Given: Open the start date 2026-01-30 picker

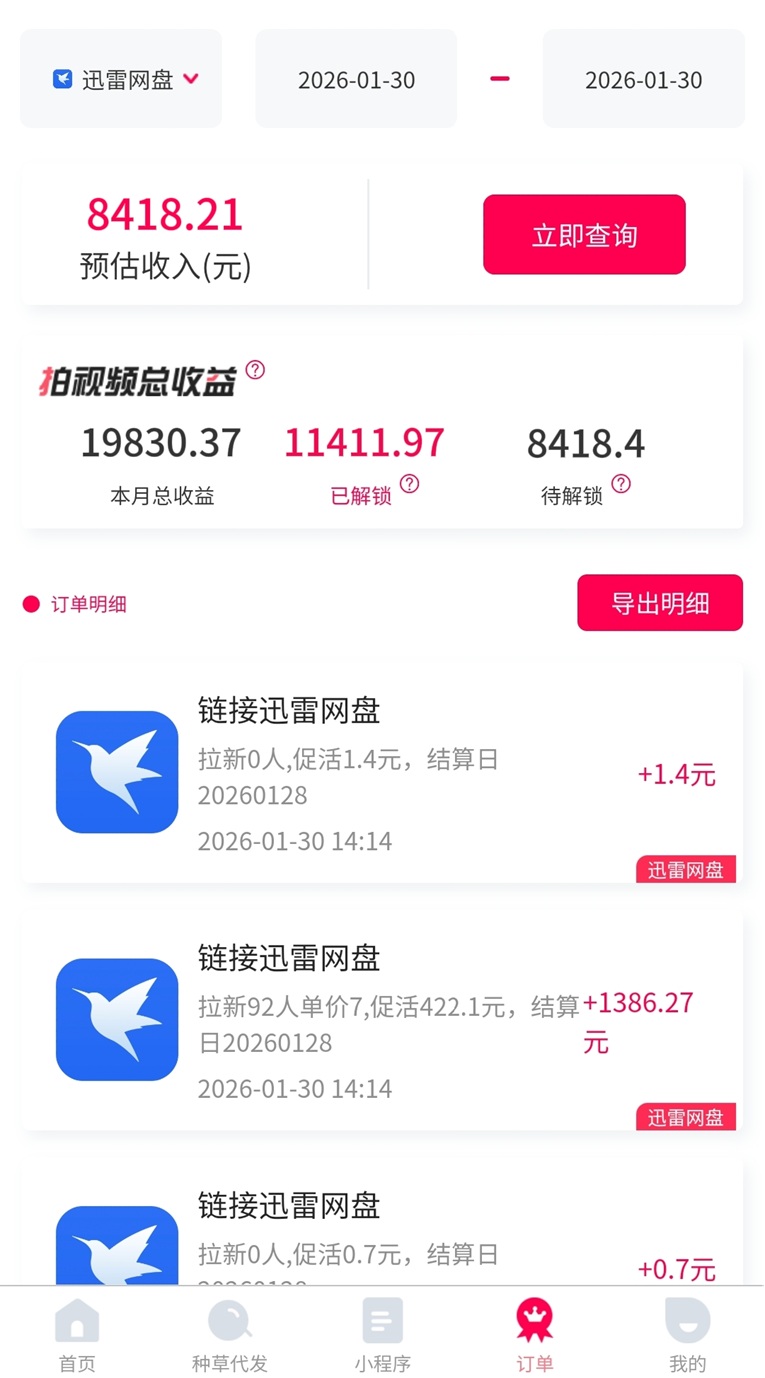Looking at the screenshot, I should tap(355, 80).
